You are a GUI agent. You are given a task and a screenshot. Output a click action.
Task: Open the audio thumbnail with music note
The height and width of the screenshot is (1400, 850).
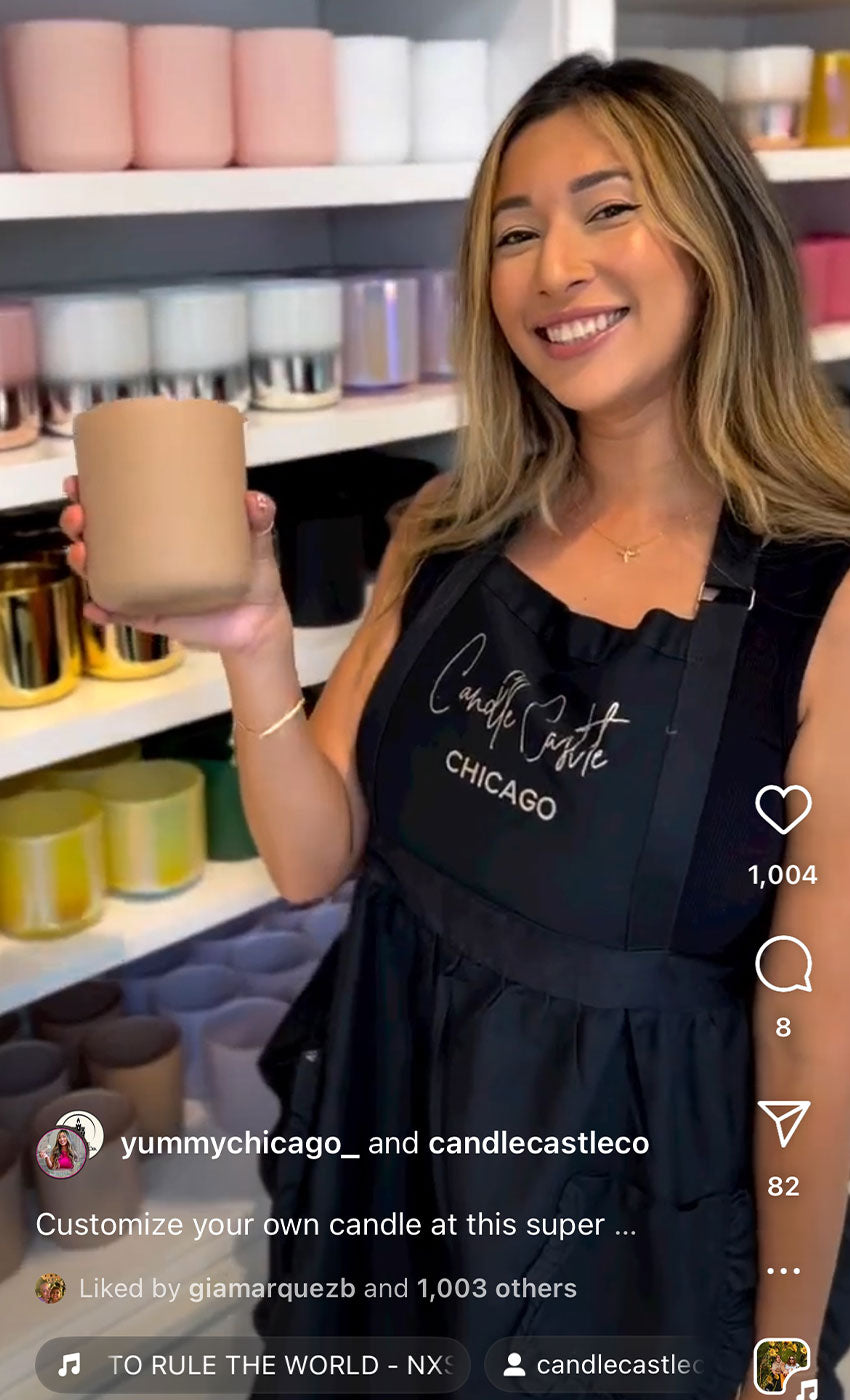click(783, 1367)
